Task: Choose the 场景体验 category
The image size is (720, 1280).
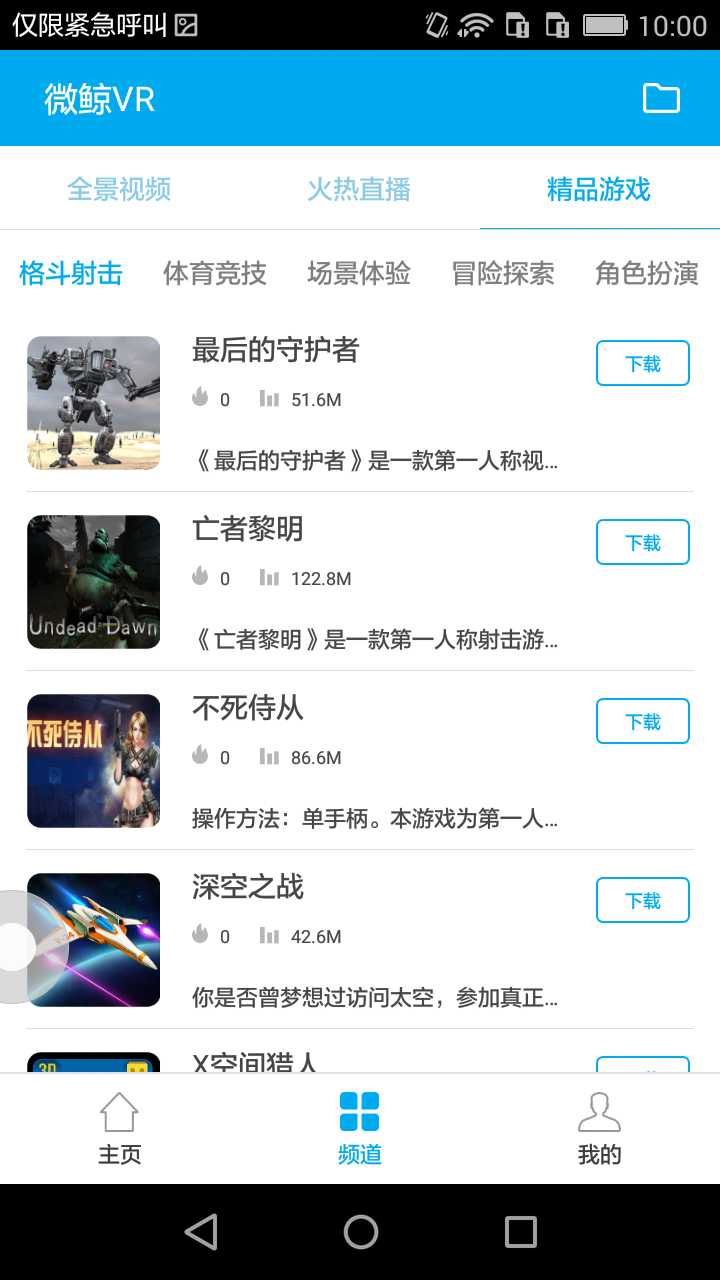Action: (359, 273)
